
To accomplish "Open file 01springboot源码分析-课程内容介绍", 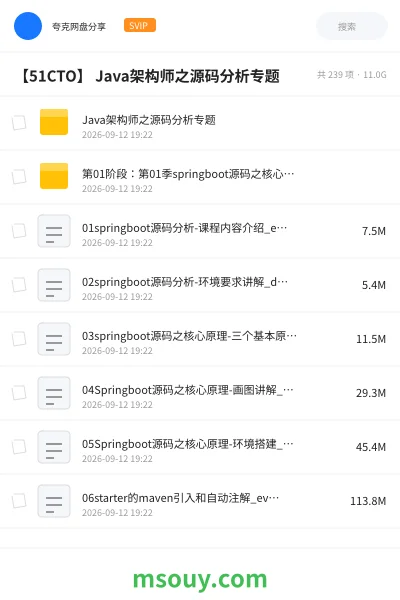I will click(200, 231).
